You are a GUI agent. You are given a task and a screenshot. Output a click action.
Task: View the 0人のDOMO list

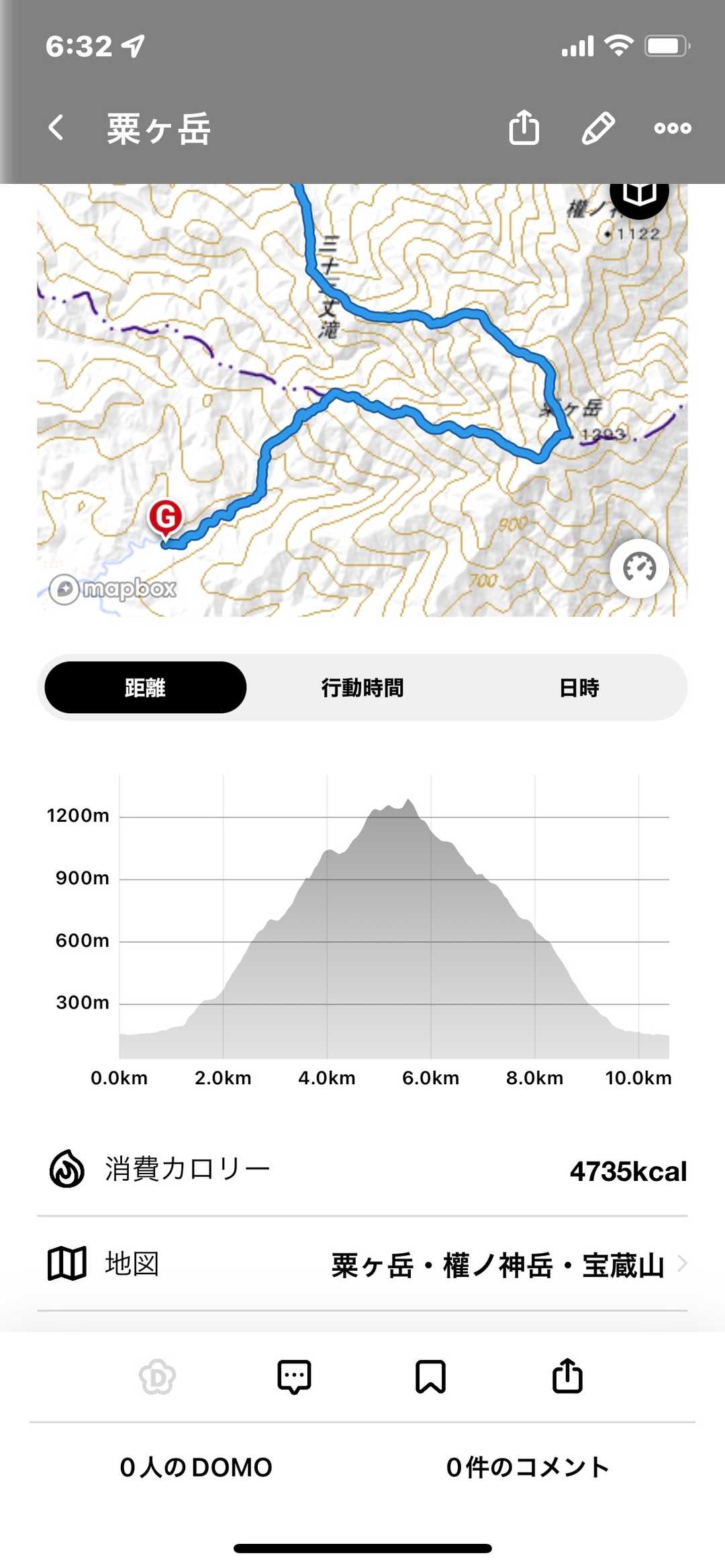click(x=196, y=1467)
